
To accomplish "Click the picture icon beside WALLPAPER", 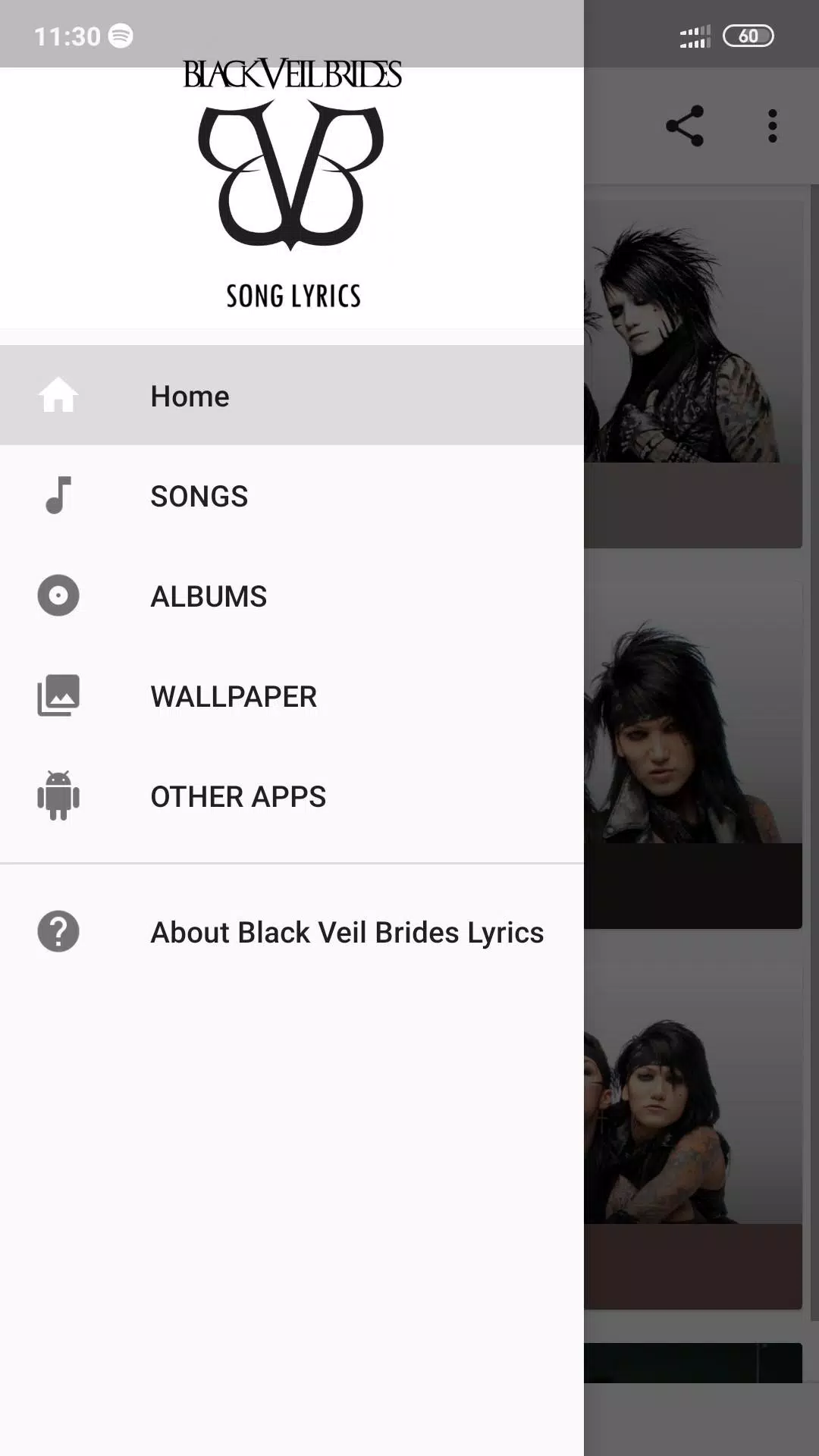I will 58,695.
